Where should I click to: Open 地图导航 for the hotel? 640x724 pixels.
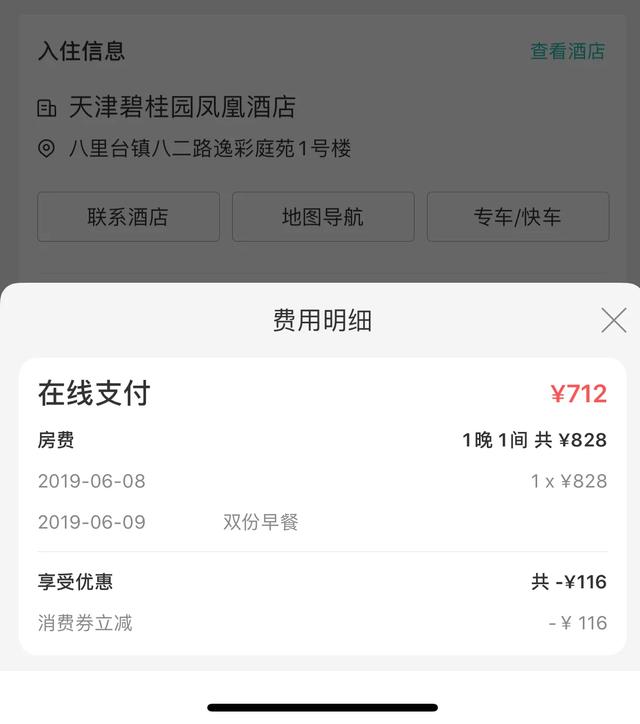(x=323, y=217)
